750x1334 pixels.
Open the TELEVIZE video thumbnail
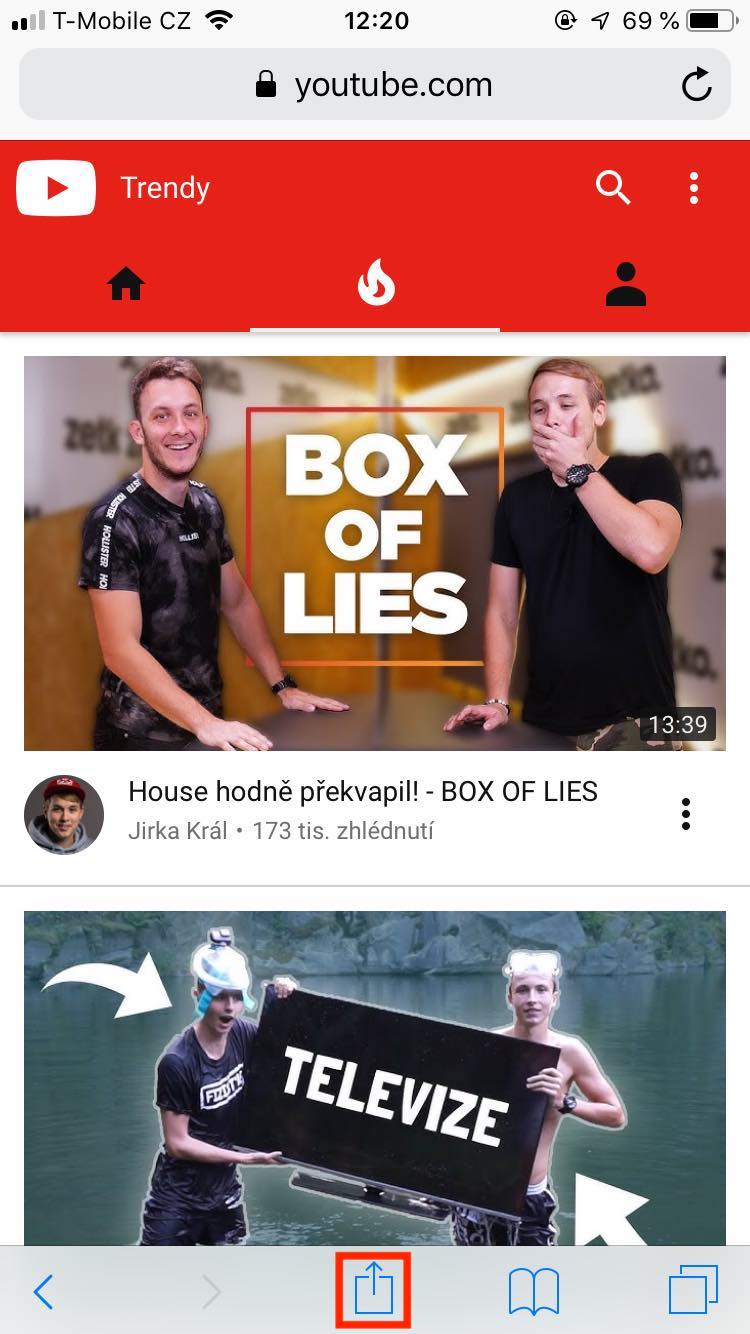(375, 1078)
